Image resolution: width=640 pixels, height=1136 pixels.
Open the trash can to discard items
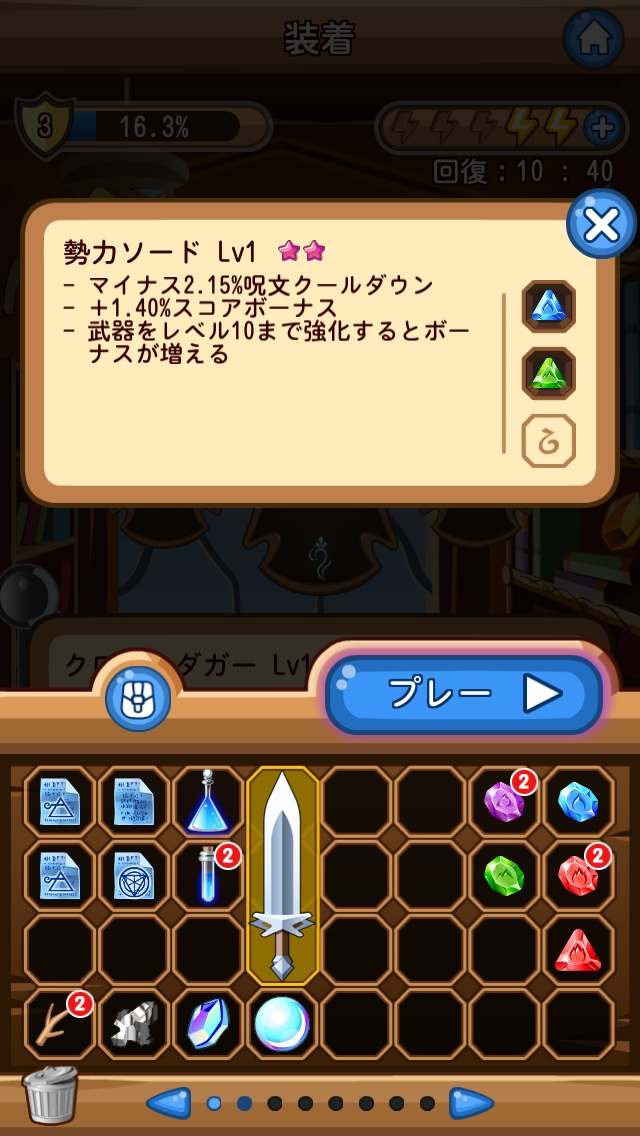tap(50, 1095)
